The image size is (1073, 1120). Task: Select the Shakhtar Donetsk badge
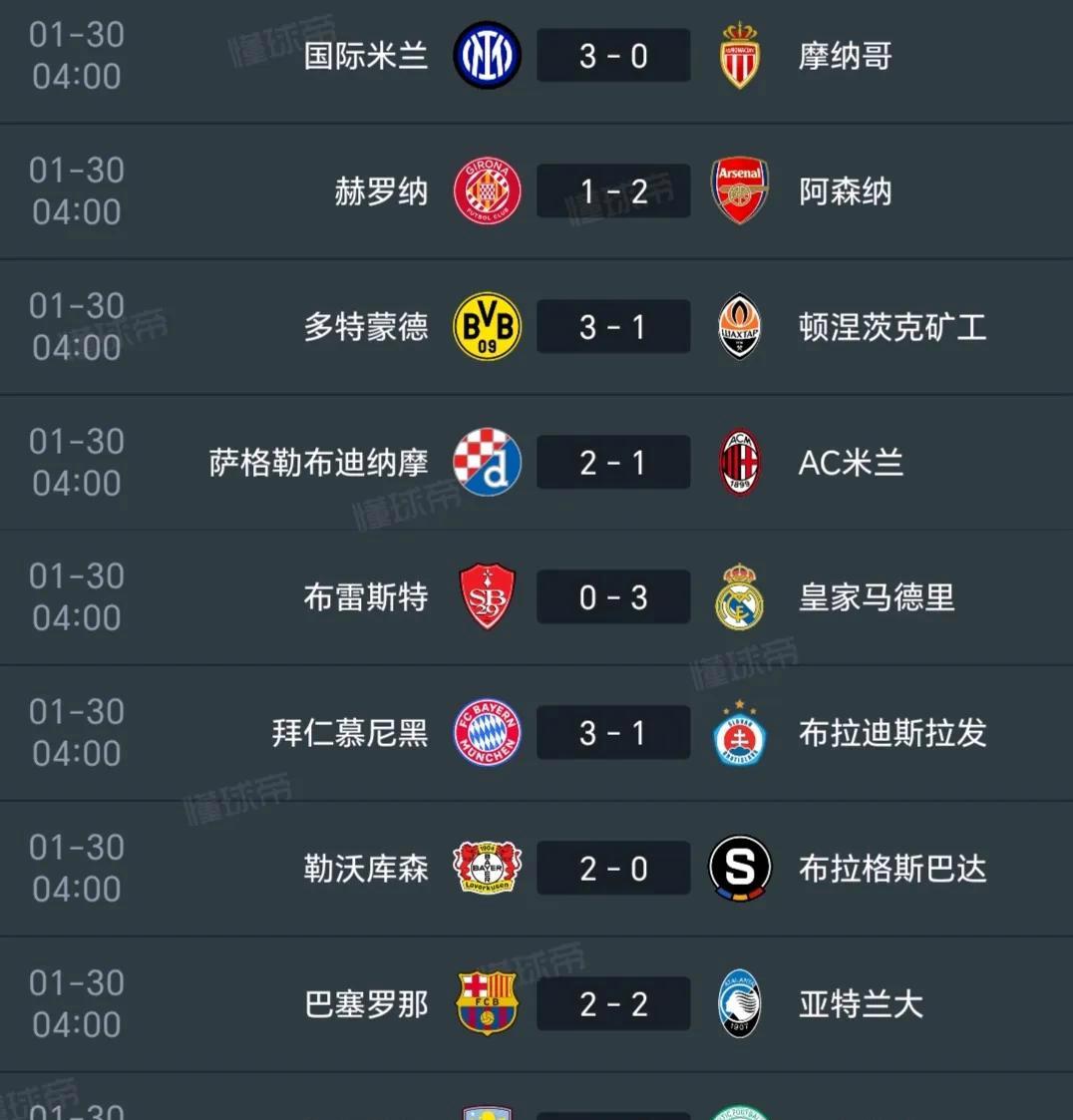click(x=740, y=327)
